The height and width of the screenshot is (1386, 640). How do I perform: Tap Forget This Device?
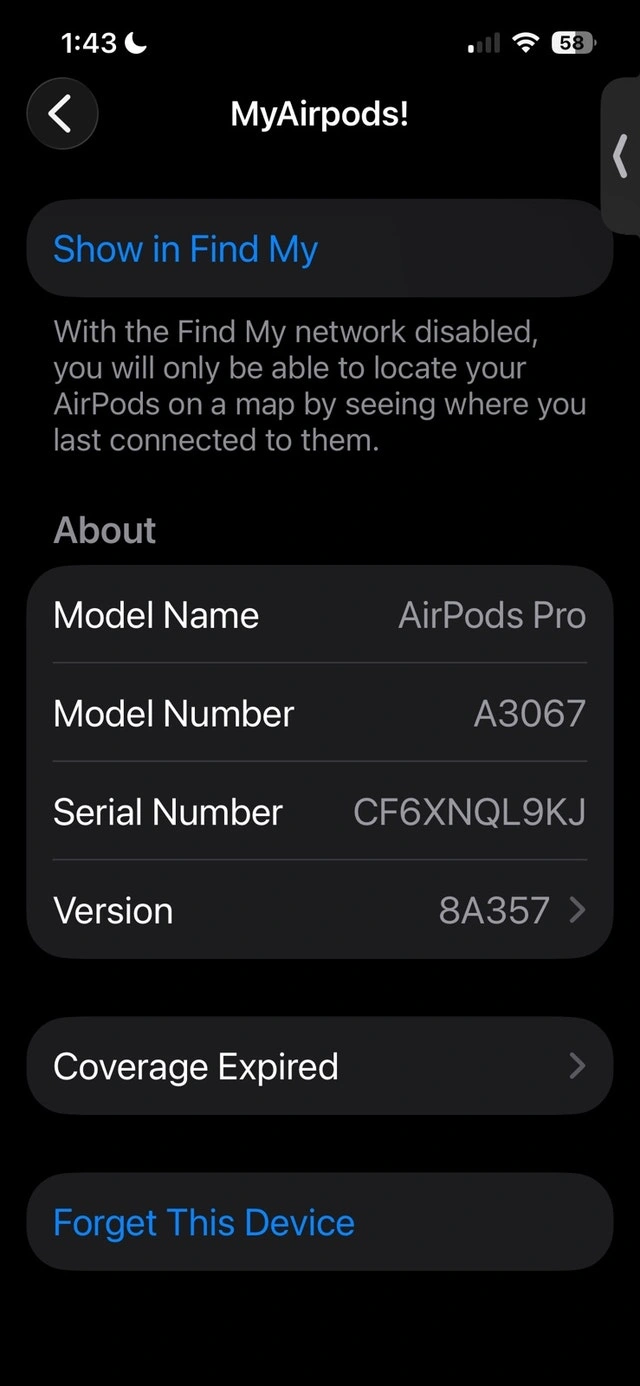click(x=204, y=1222)
